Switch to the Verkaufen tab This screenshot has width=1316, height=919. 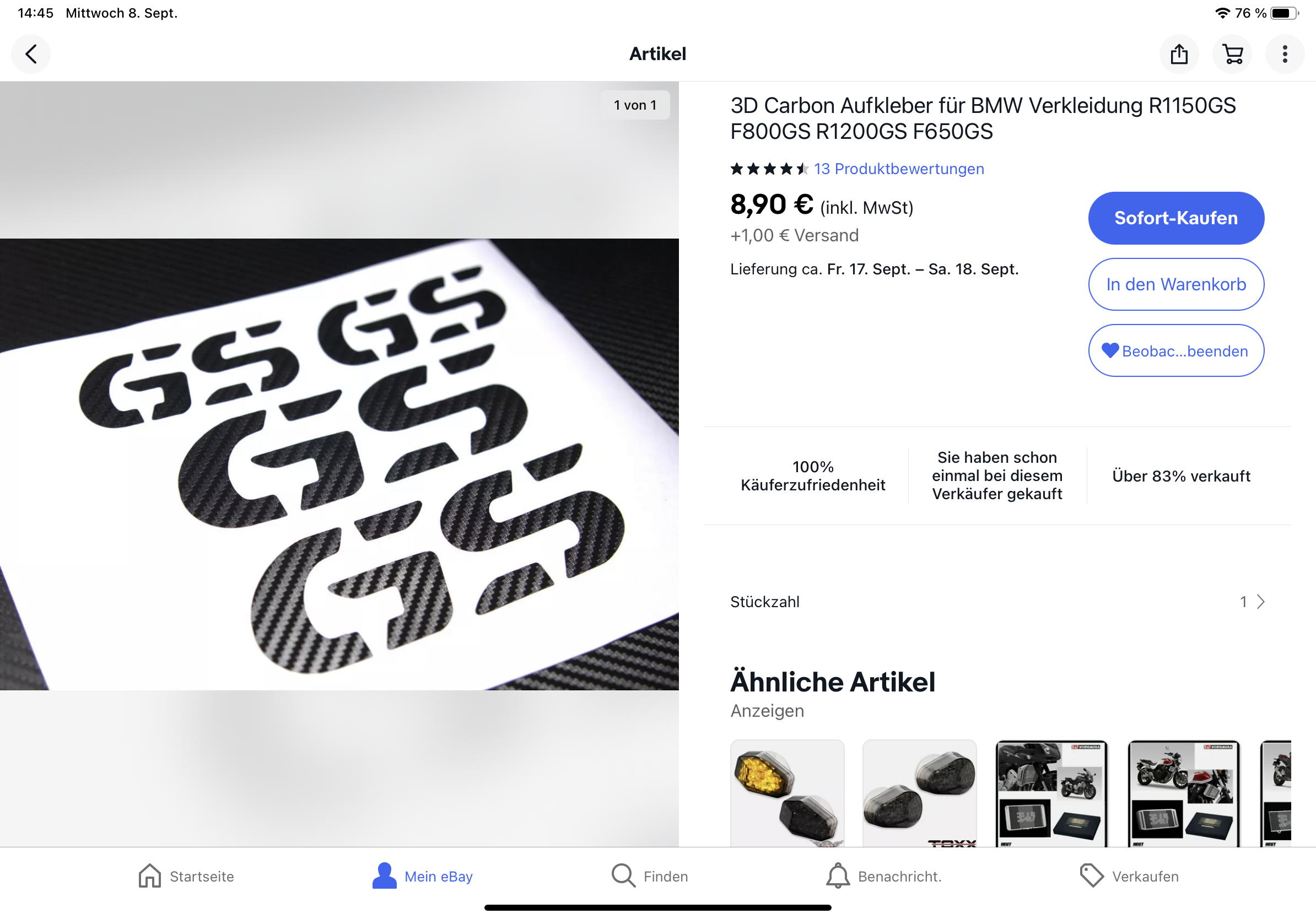pos(1129,876)
